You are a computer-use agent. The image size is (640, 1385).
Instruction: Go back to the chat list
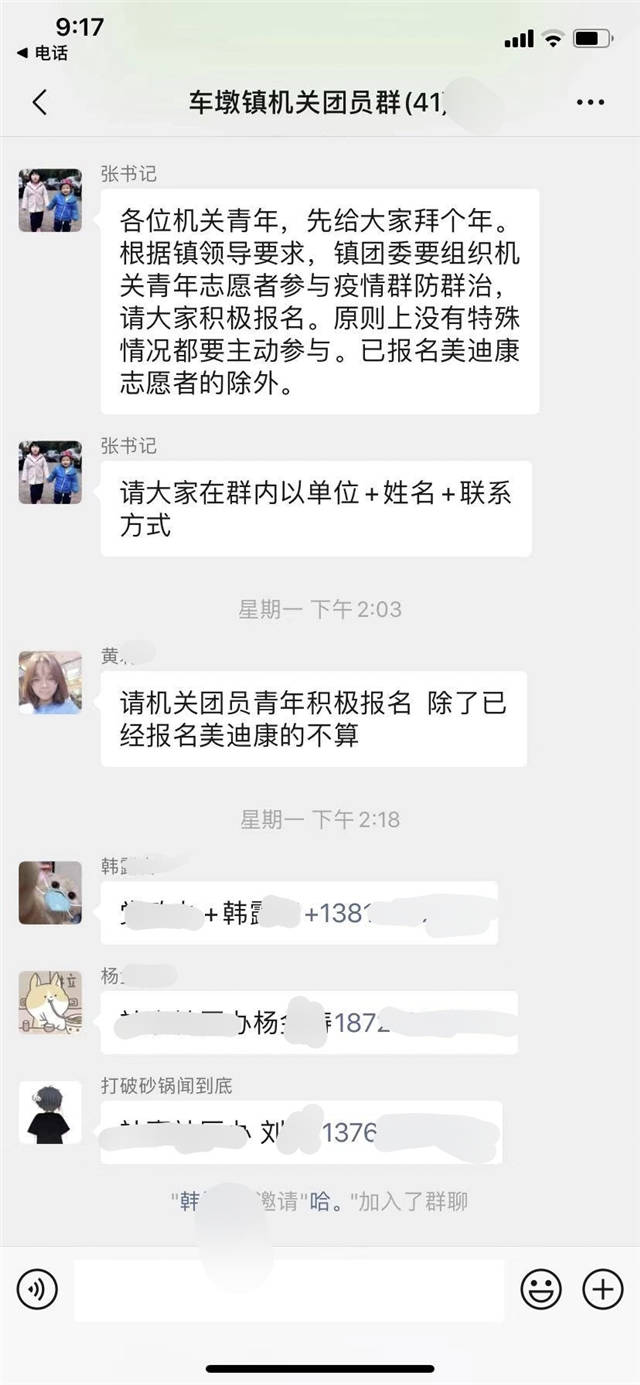pos(40,102)
